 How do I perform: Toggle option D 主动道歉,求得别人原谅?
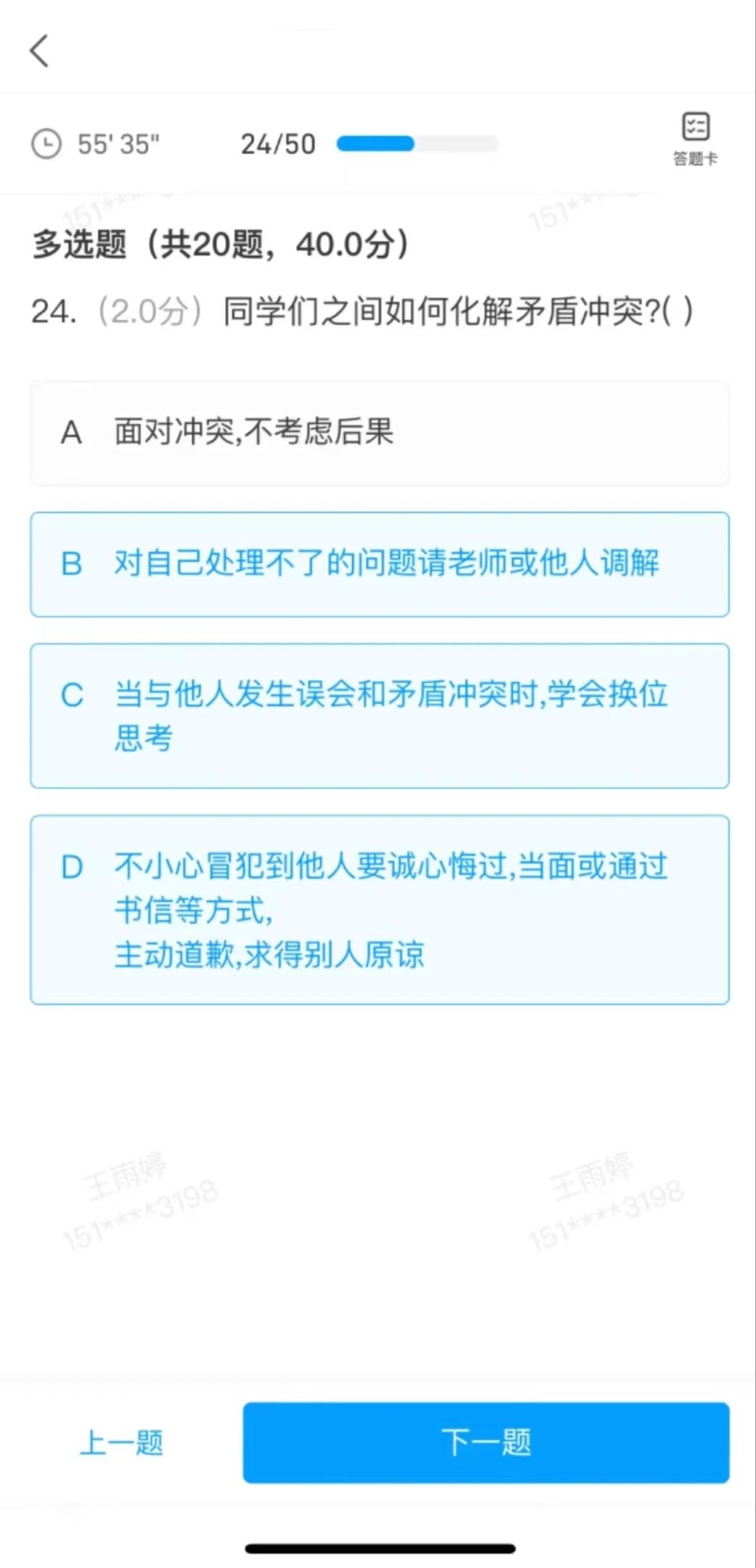coord(379,910)
